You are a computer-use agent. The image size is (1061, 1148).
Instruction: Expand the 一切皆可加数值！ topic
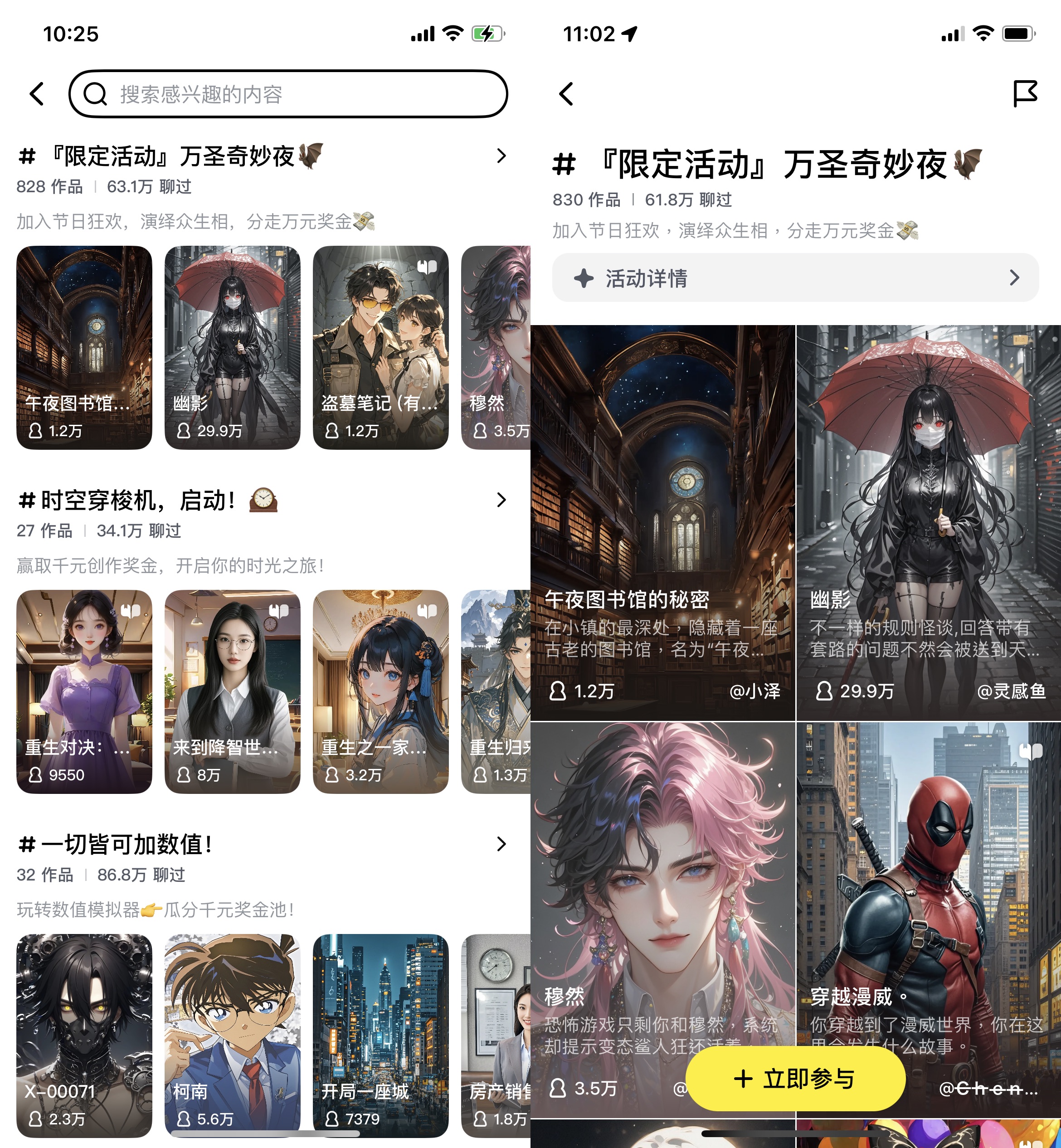[501, 844]
